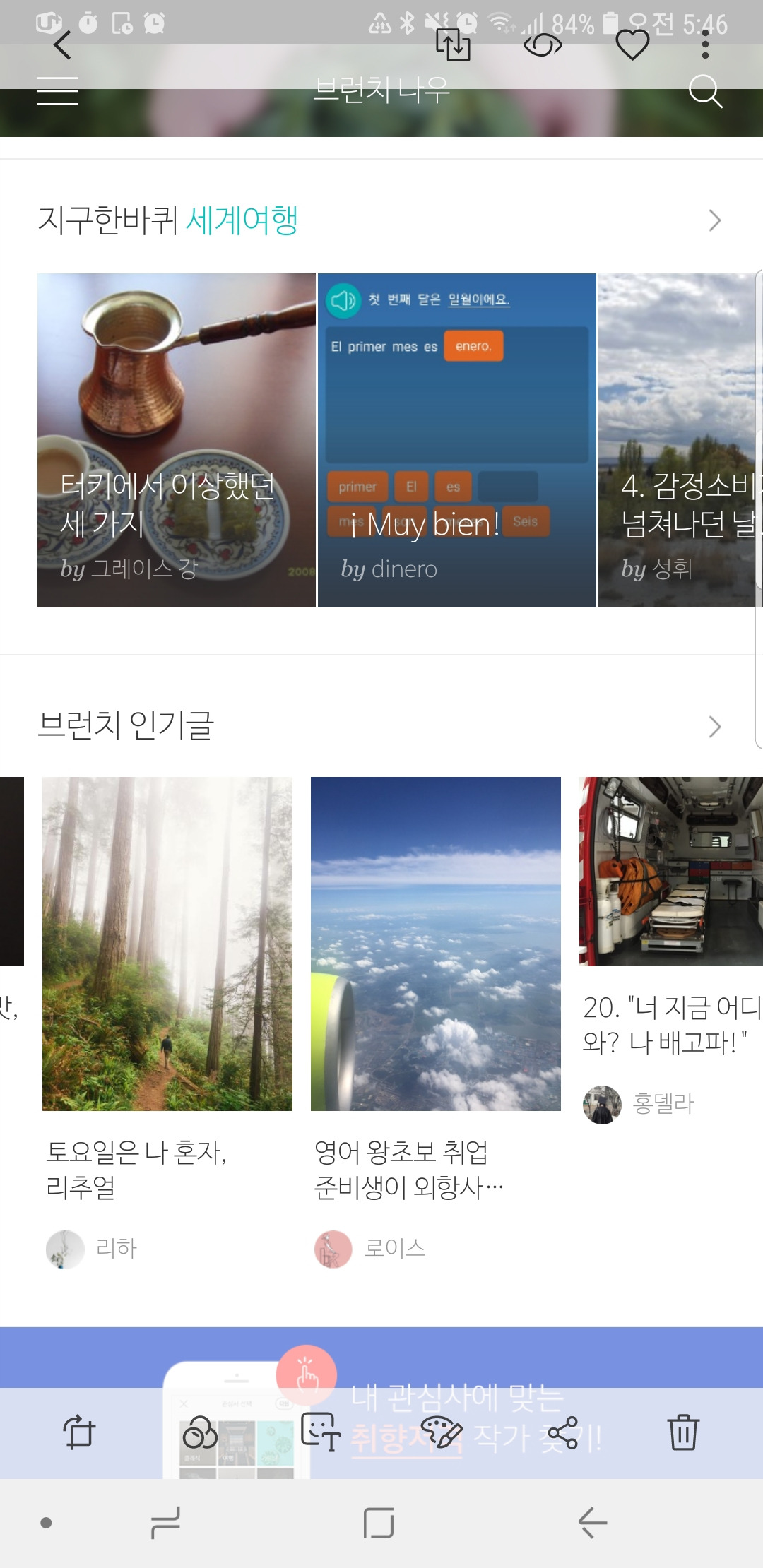Screen dimensions: 763x1568
Task: Open the system recent apps button
Action: [166, 1522]
